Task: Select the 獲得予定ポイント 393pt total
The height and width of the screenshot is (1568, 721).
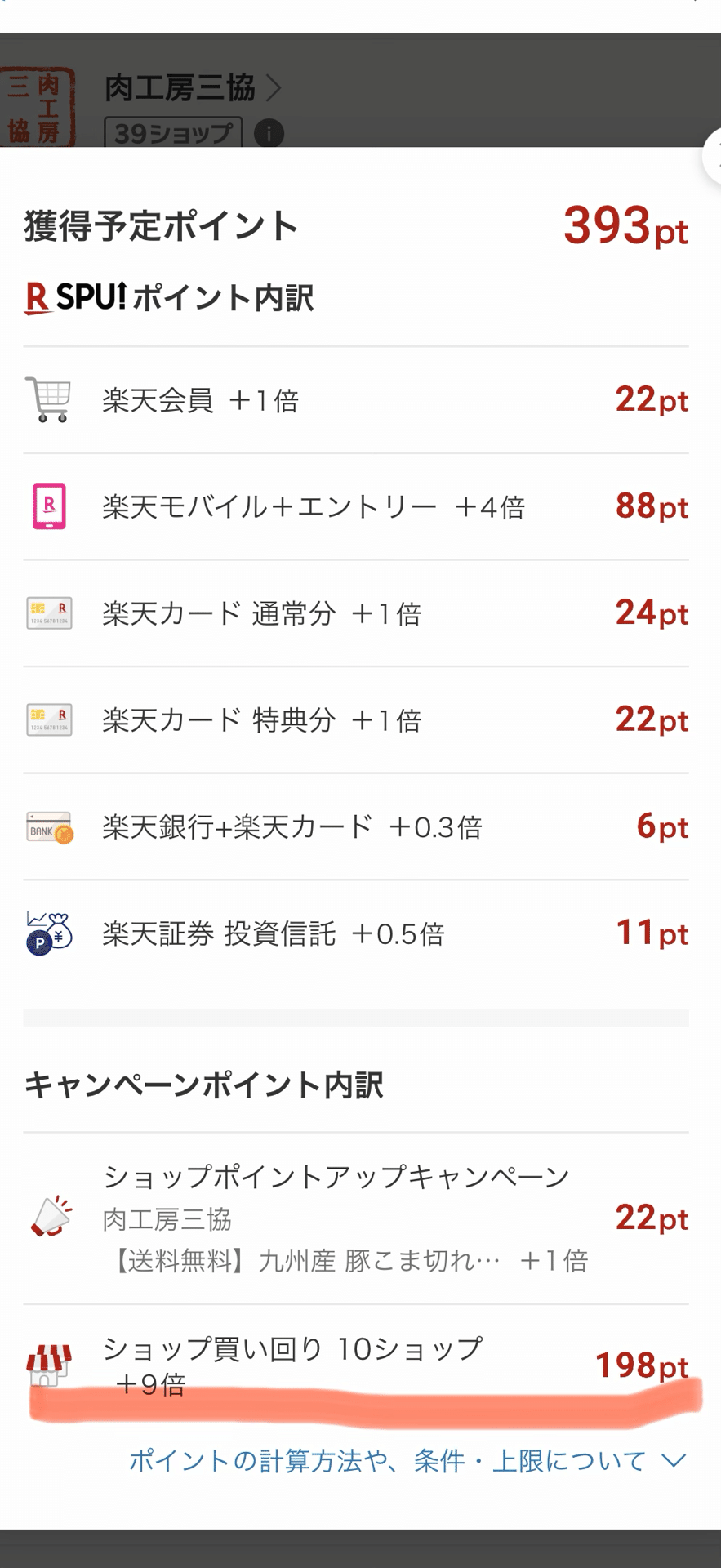Action: pyautogui.click(x=625, y=226)
